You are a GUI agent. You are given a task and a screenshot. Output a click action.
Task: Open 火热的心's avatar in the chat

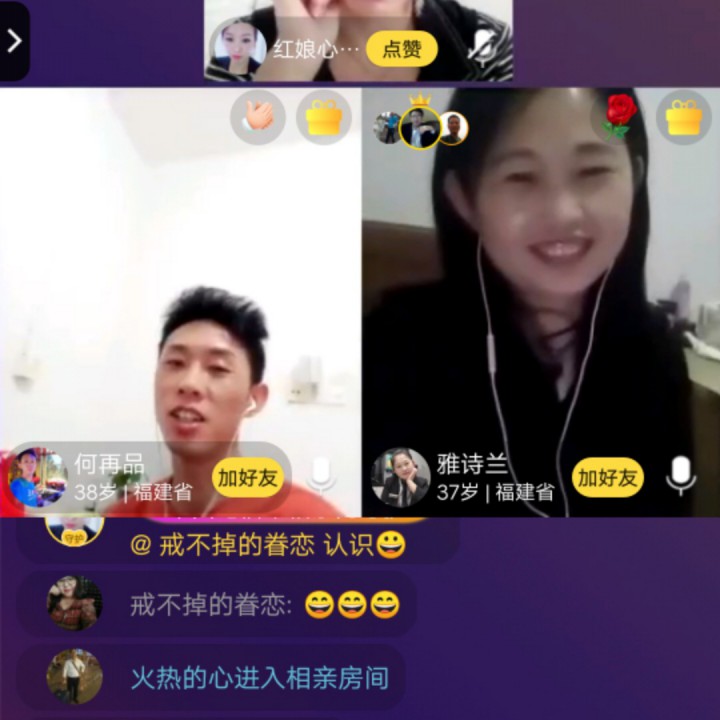[x=75, y=677]
